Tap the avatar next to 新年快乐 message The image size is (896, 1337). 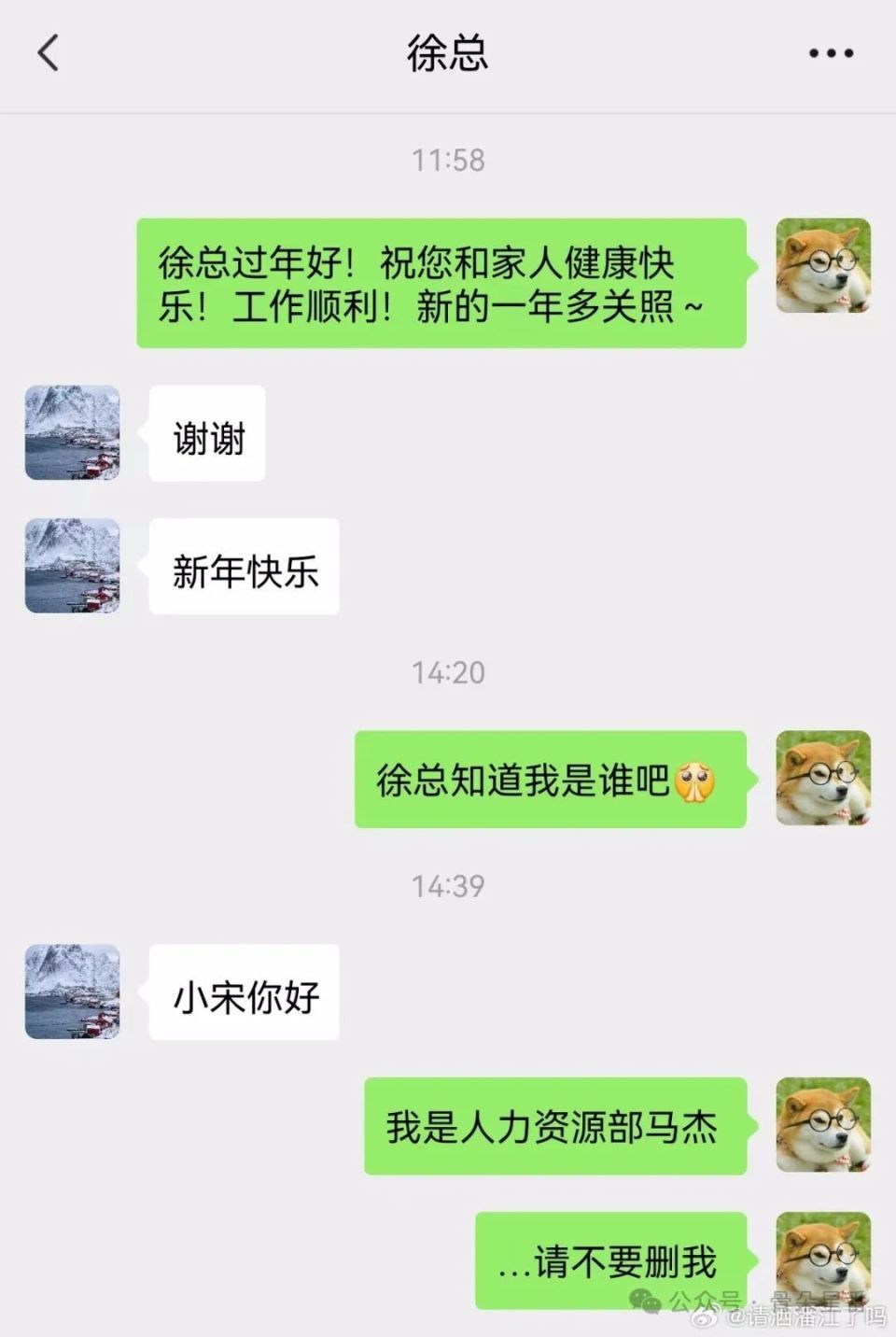pos(71,568)
